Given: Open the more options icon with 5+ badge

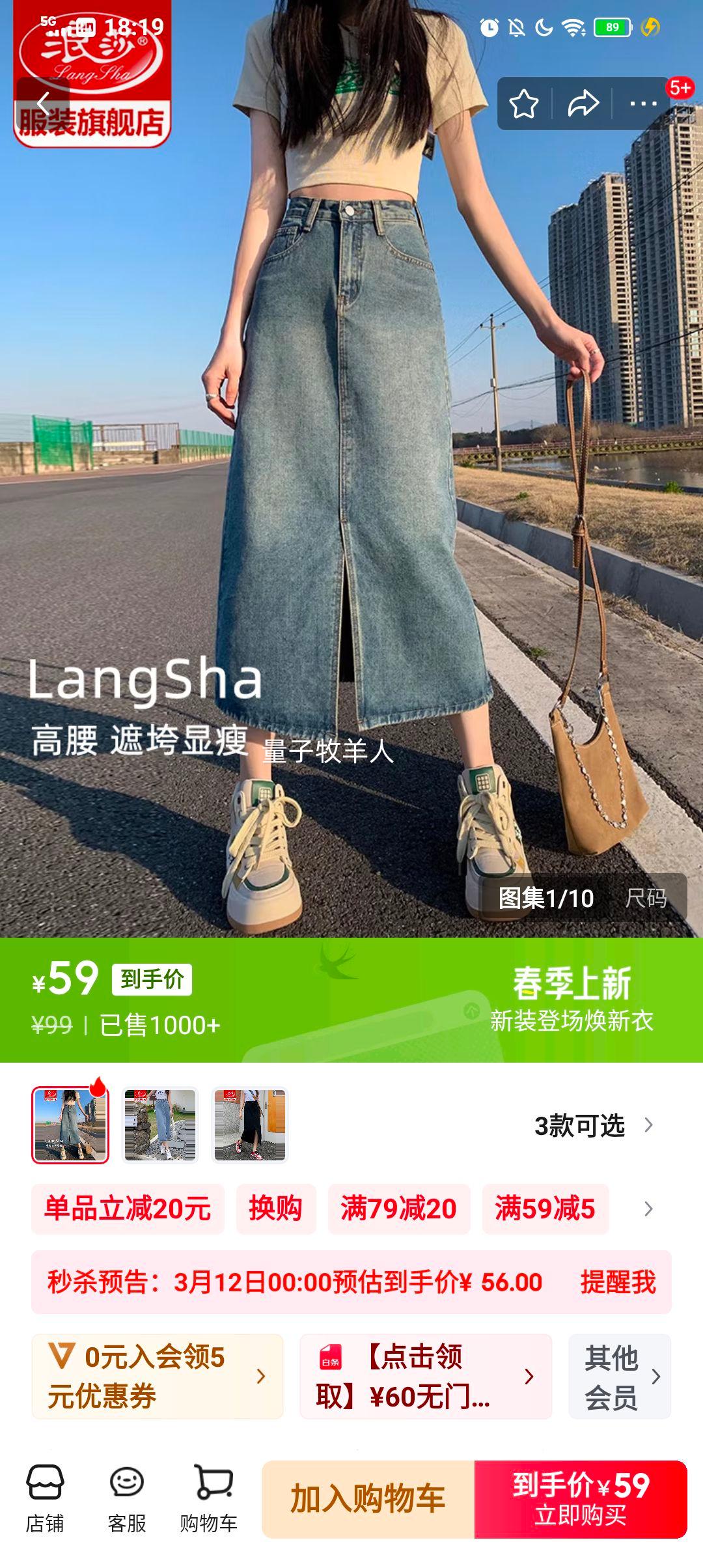Looking at the screenshot, I should pyautogui.click(x=643, y=103).
